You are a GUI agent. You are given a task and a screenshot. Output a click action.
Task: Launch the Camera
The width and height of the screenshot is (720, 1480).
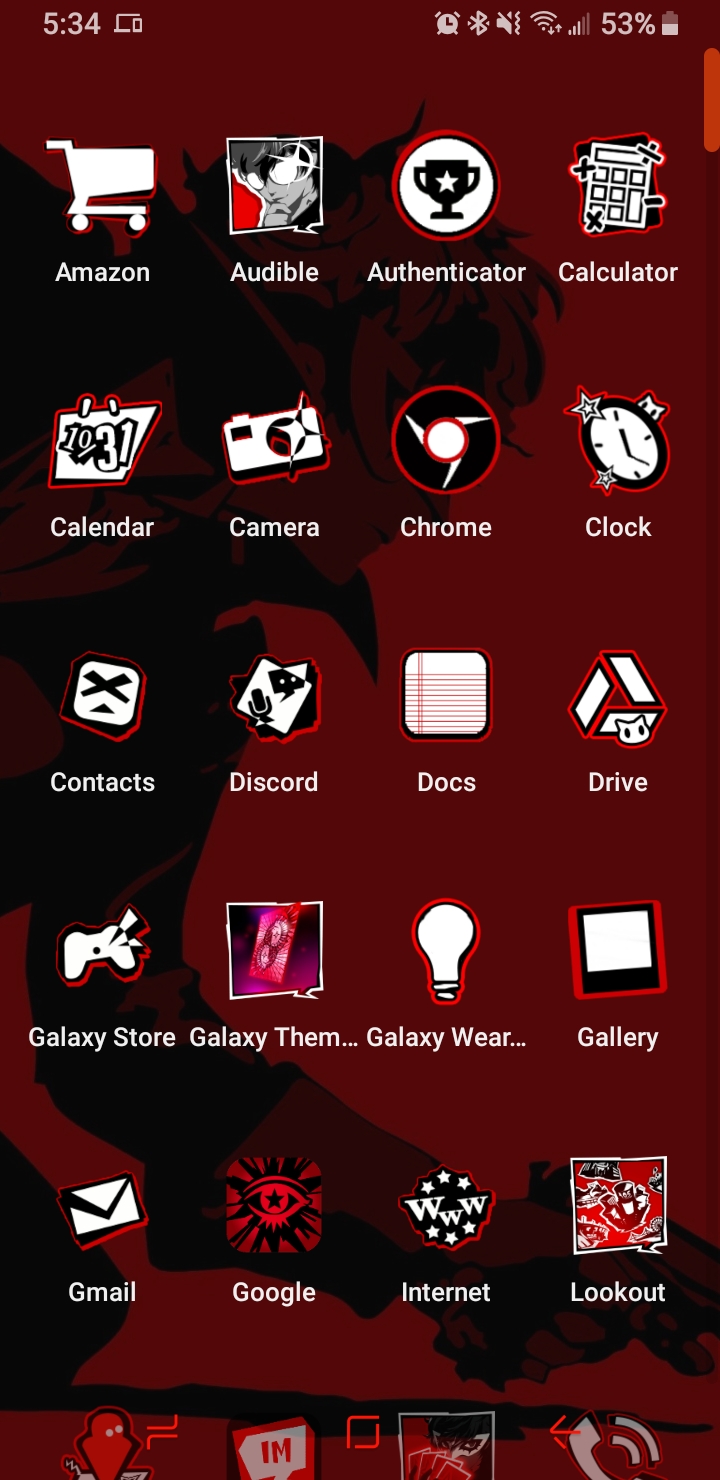(x=274, y=440)
